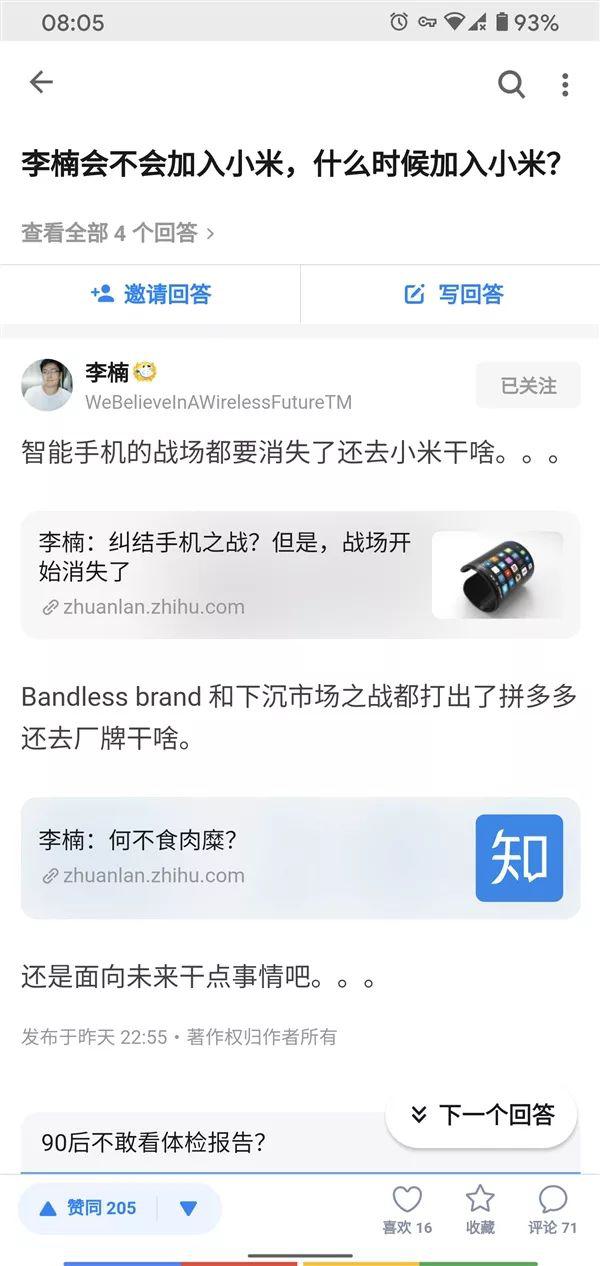Screen dimensions: 600x1266
Task: Open 李楠's profile avatar
Action: (47, 385)
